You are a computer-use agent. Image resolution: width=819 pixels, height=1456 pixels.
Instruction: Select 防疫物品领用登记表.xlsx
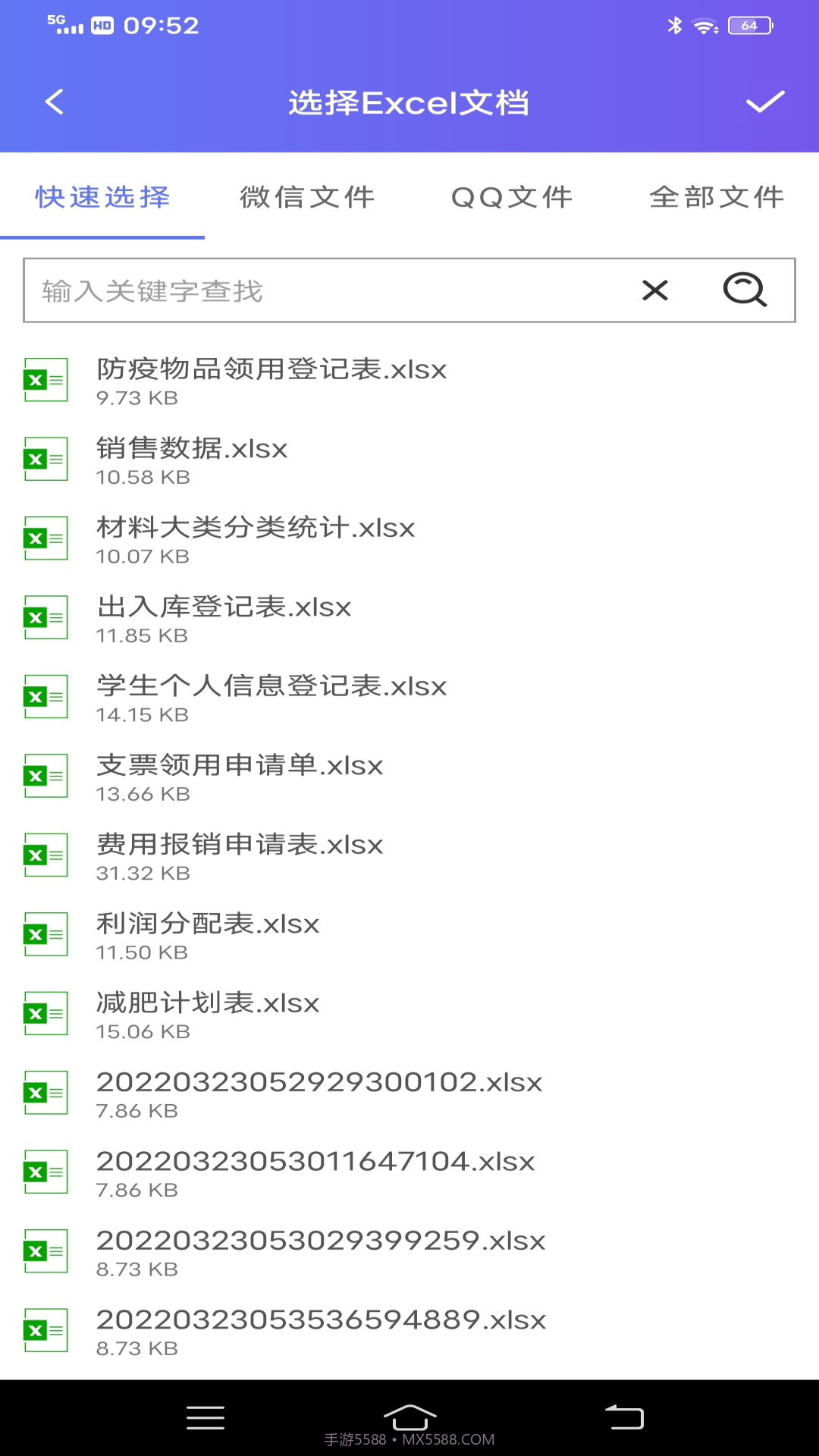(x=271, y=380)
